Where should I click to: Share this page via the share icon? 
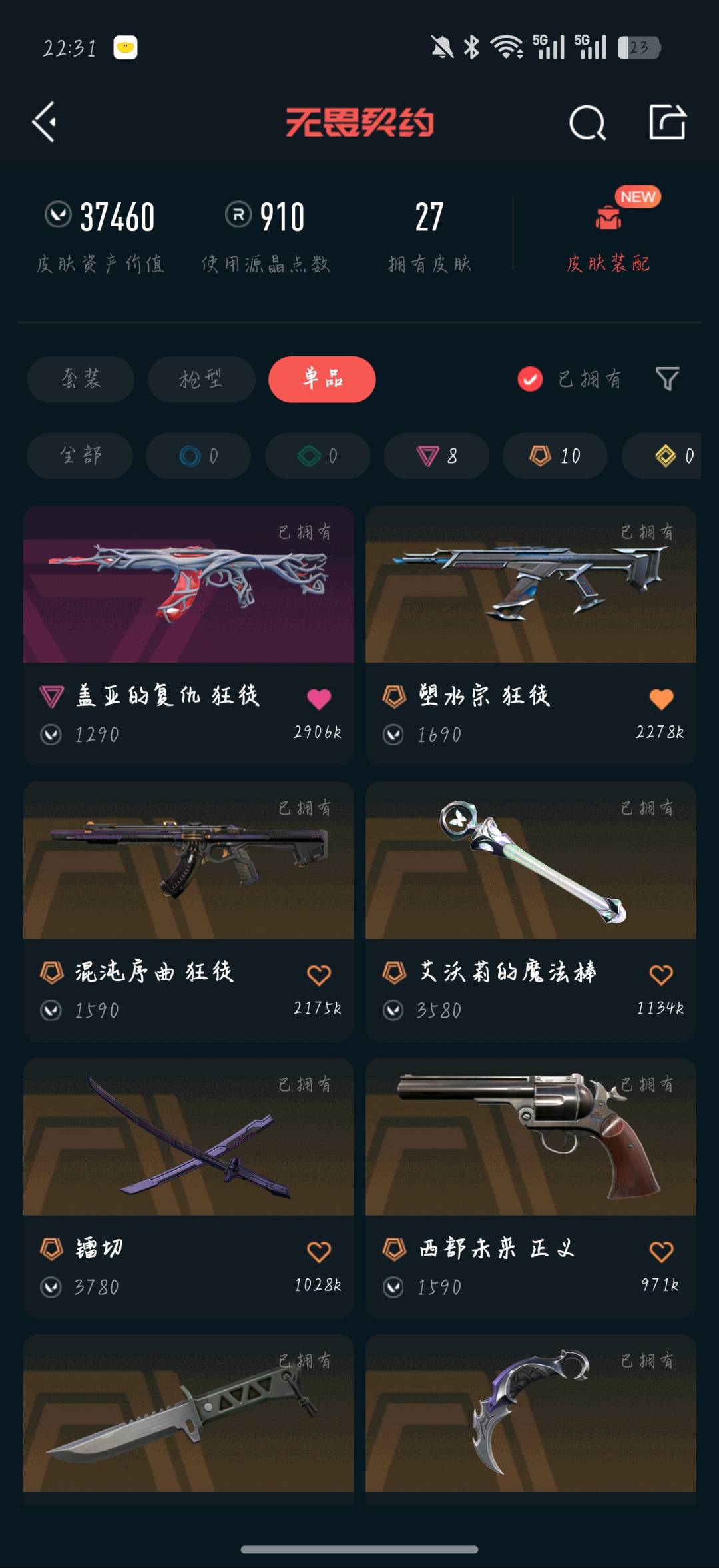point(667,122)
